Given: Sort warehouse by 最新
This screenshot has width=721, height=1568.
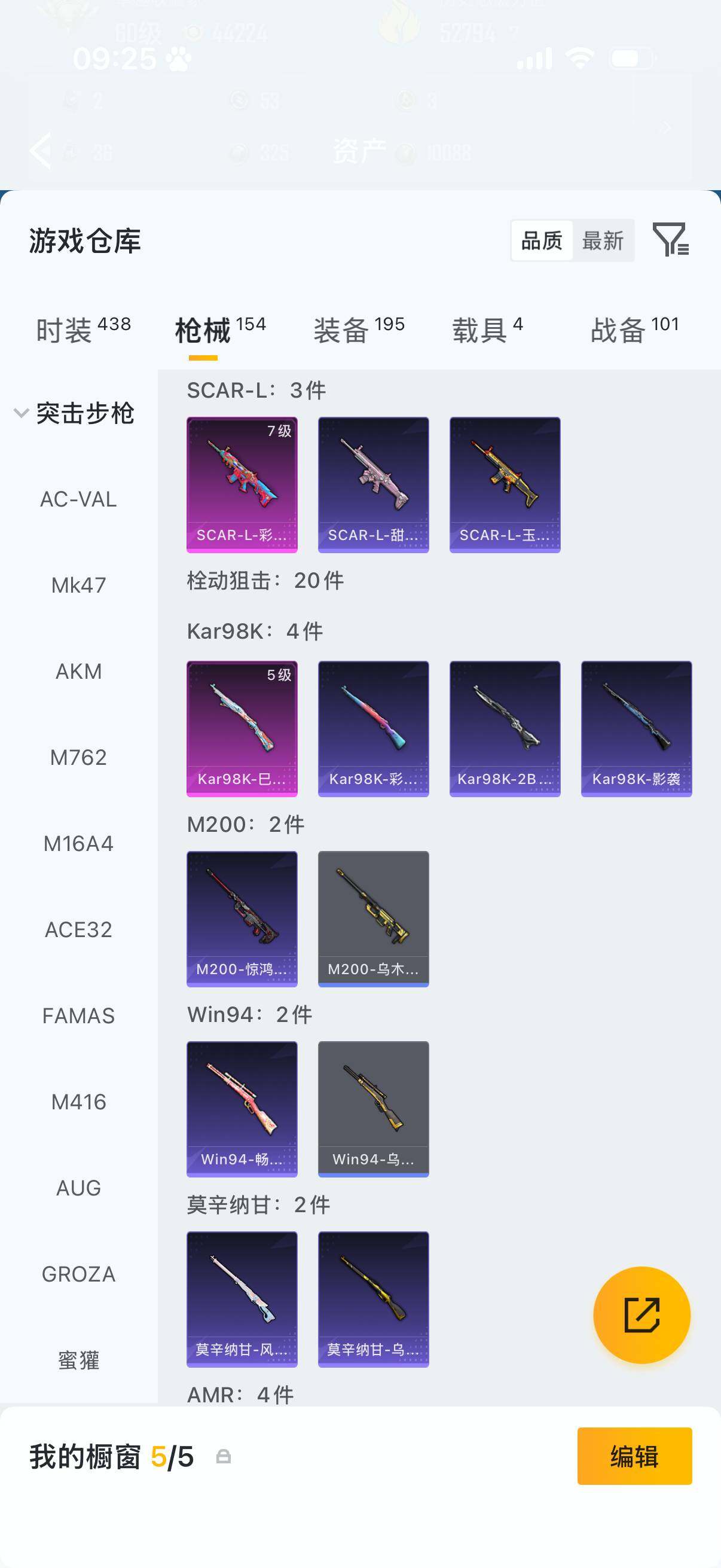Looking at the screenshot, I should [x=603, y=240].
